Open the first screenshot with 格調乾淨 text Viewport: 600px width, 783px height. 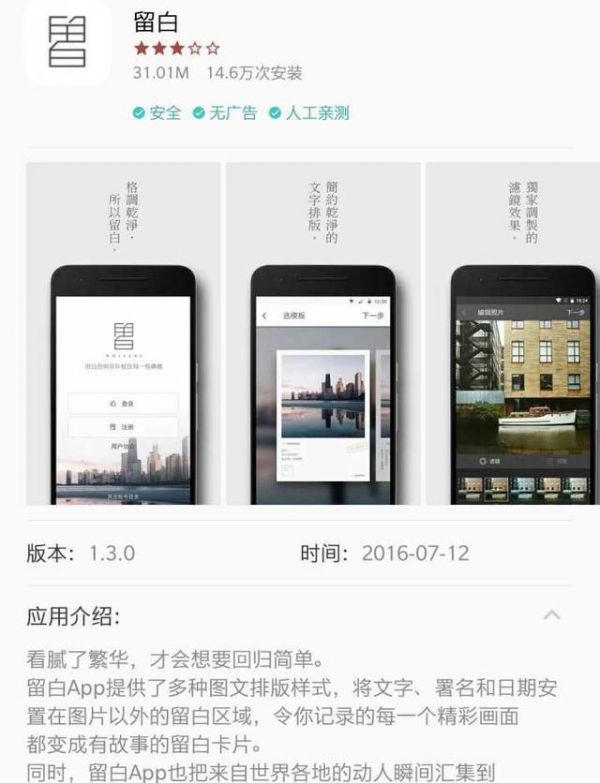[123, 334]
